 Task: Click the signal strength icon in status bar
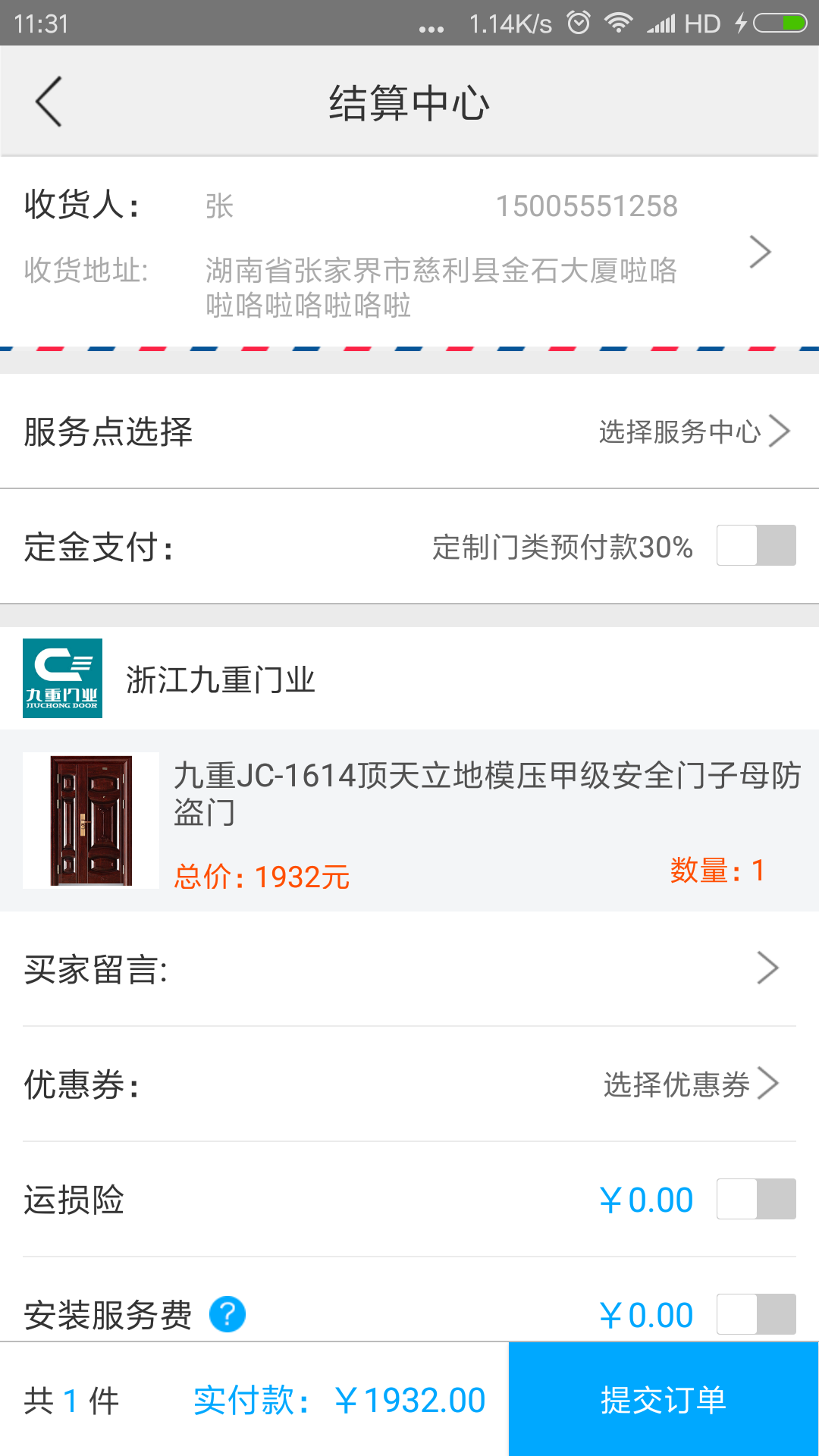pos(661,23)
